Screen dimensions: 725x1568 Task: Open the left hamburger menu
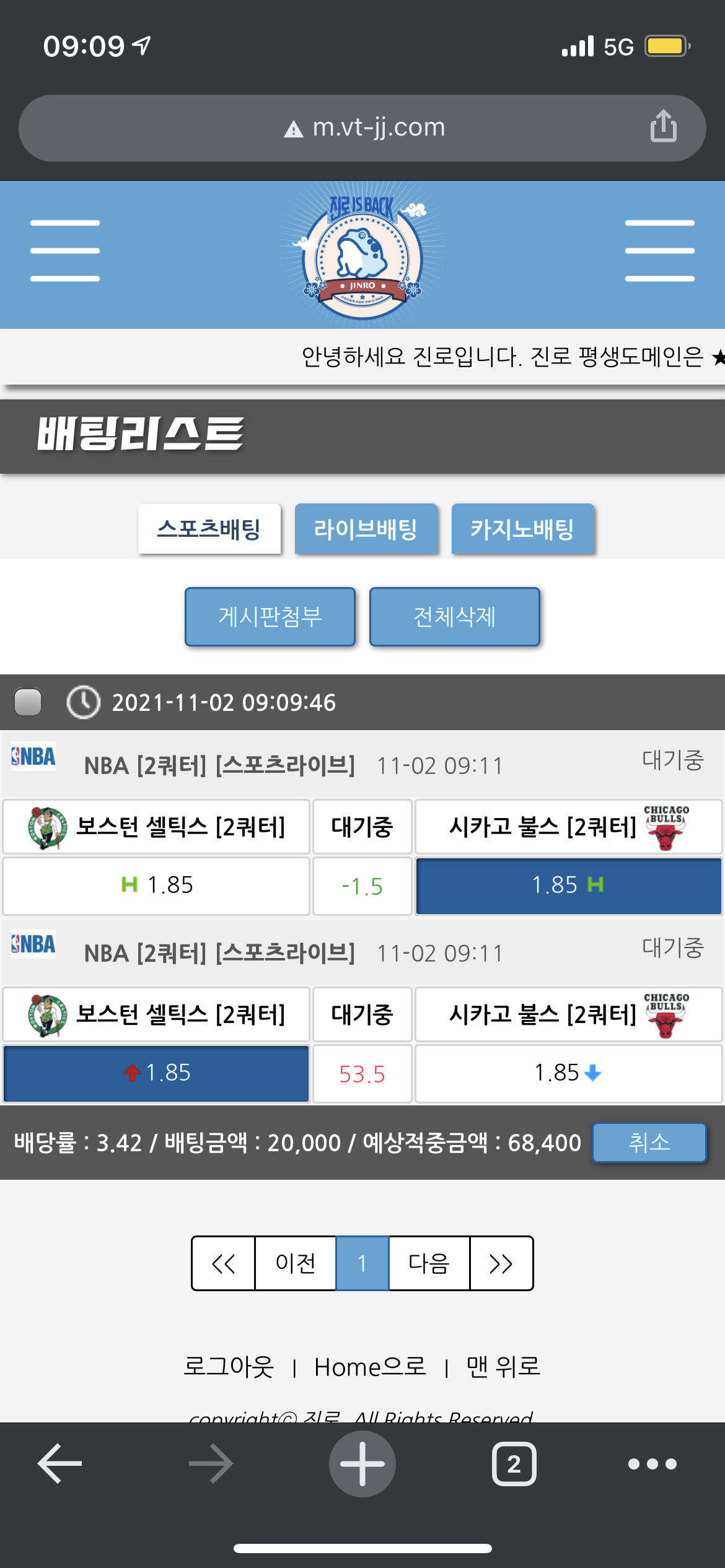tap(65, 251)
